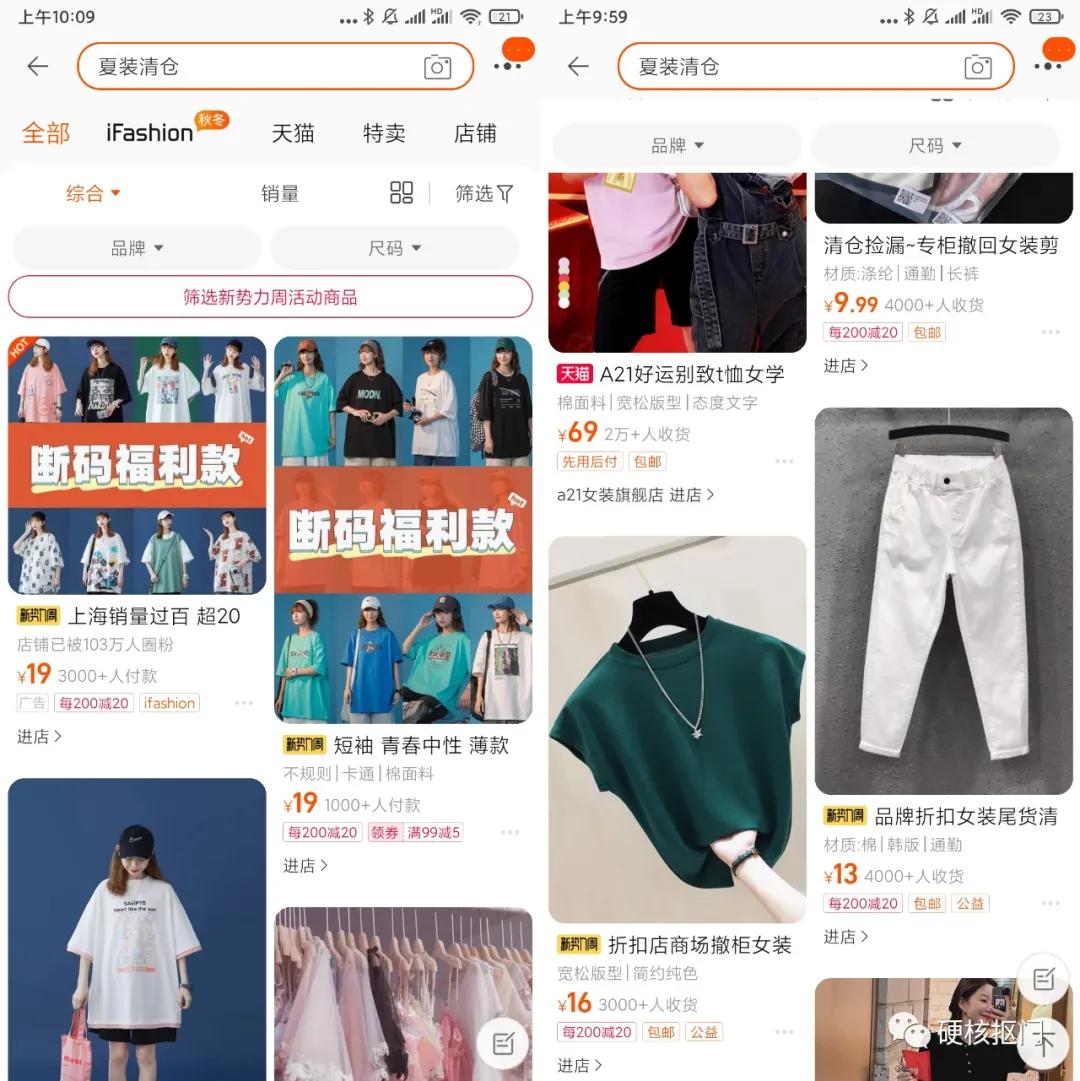Open the 品牌 dropdown
The width and height of the screenshot is (1080, 1081).
(137, 248)
